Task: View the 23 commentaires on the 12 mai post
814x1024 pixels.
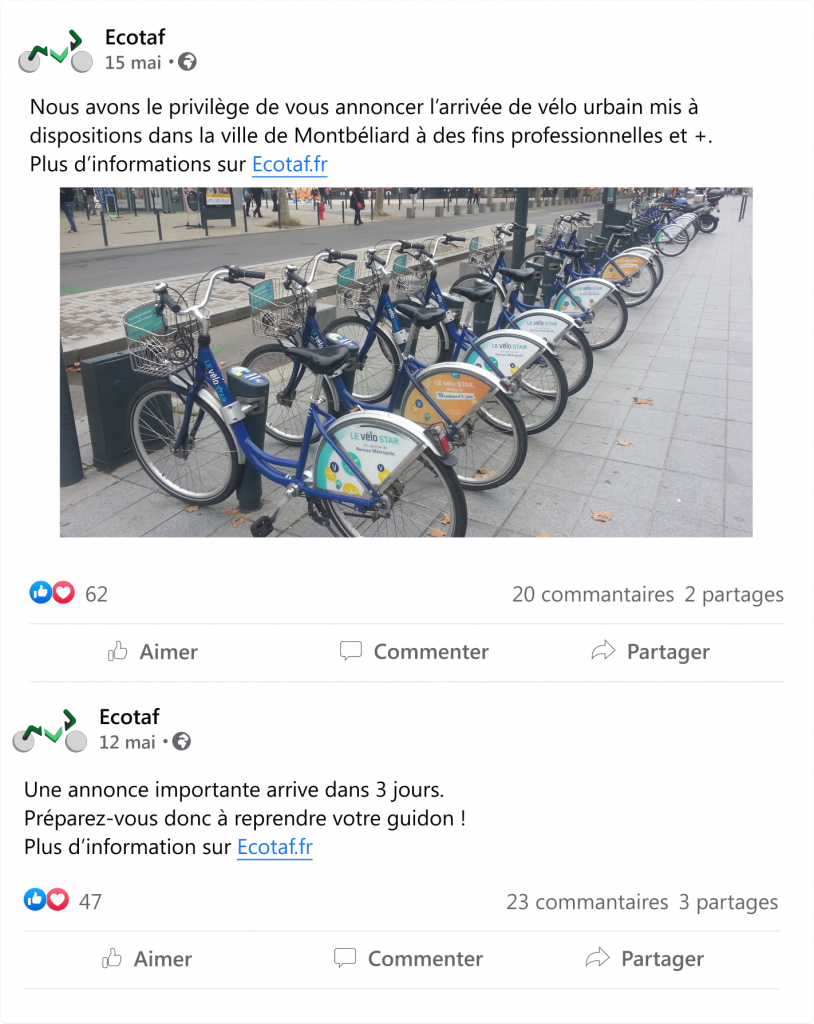Action: tap(587, 902)
